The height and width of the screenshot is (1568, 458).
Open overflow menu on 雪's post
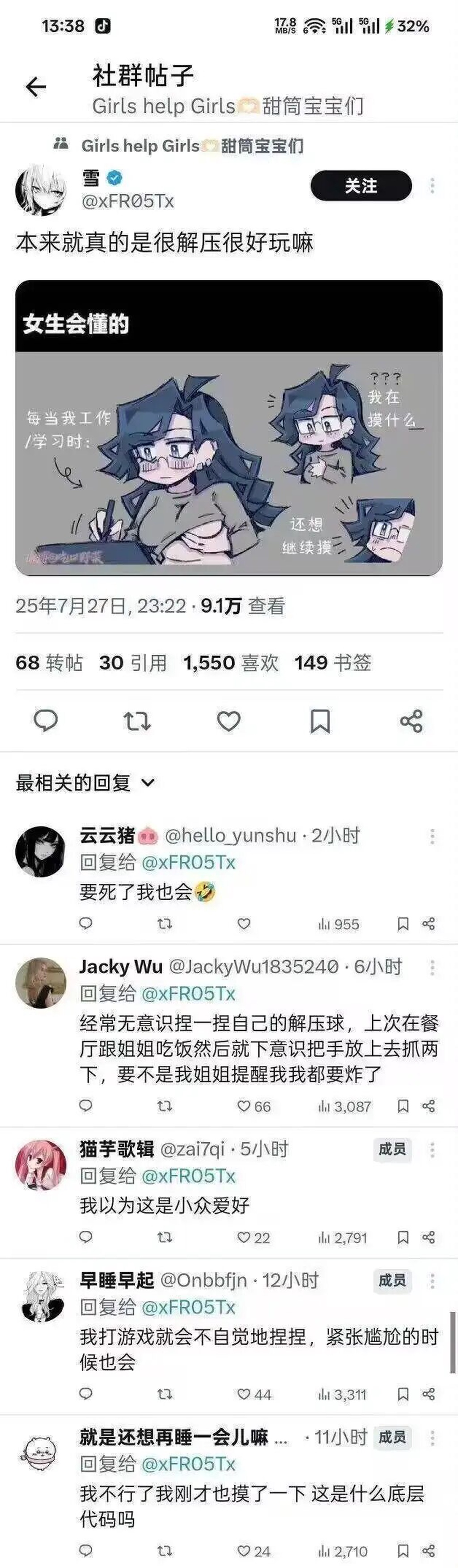tap(432, 186)
